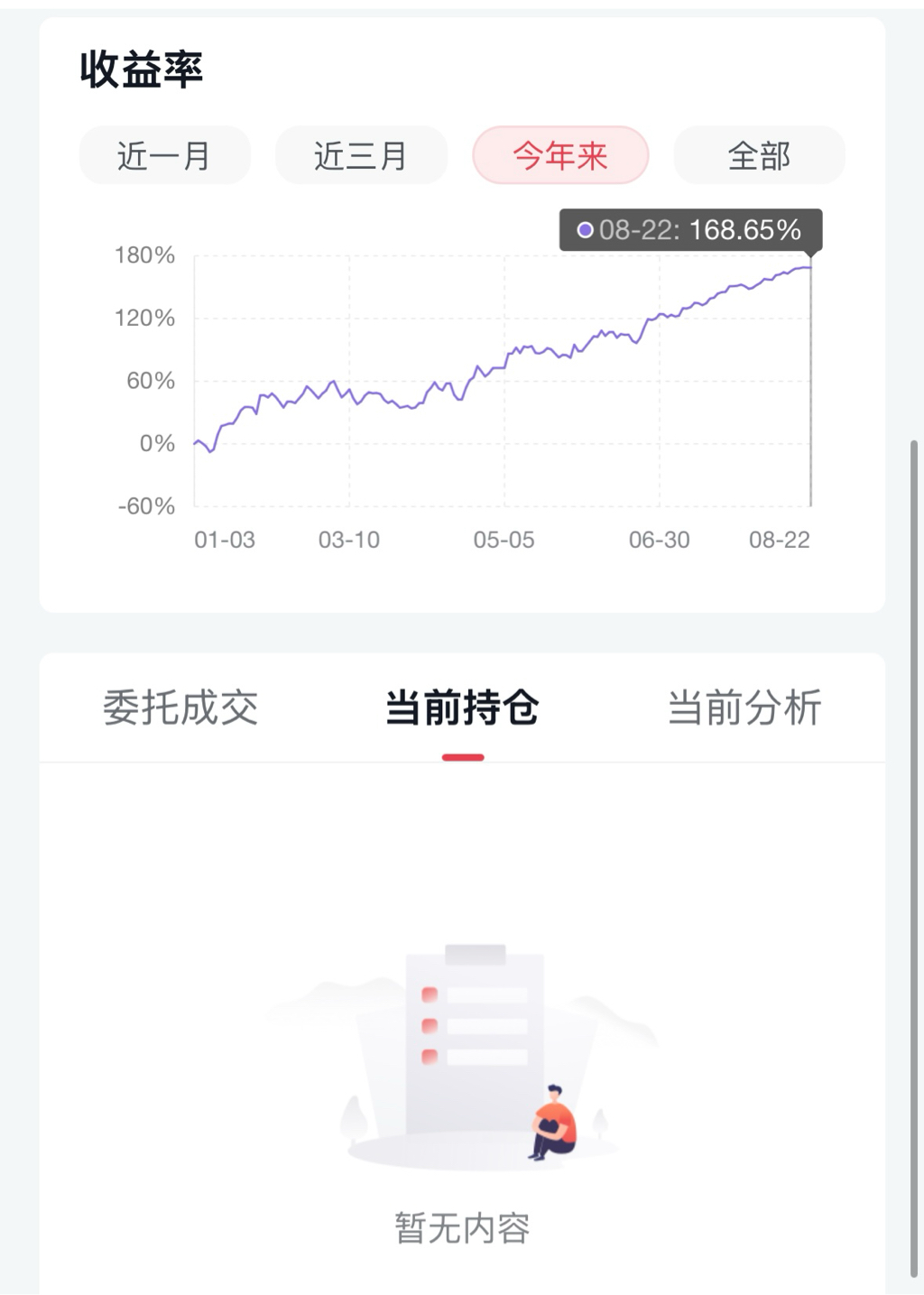Open the 委托成交 tab
This screenshot has width=924, height=1295.
pos(180,708)
